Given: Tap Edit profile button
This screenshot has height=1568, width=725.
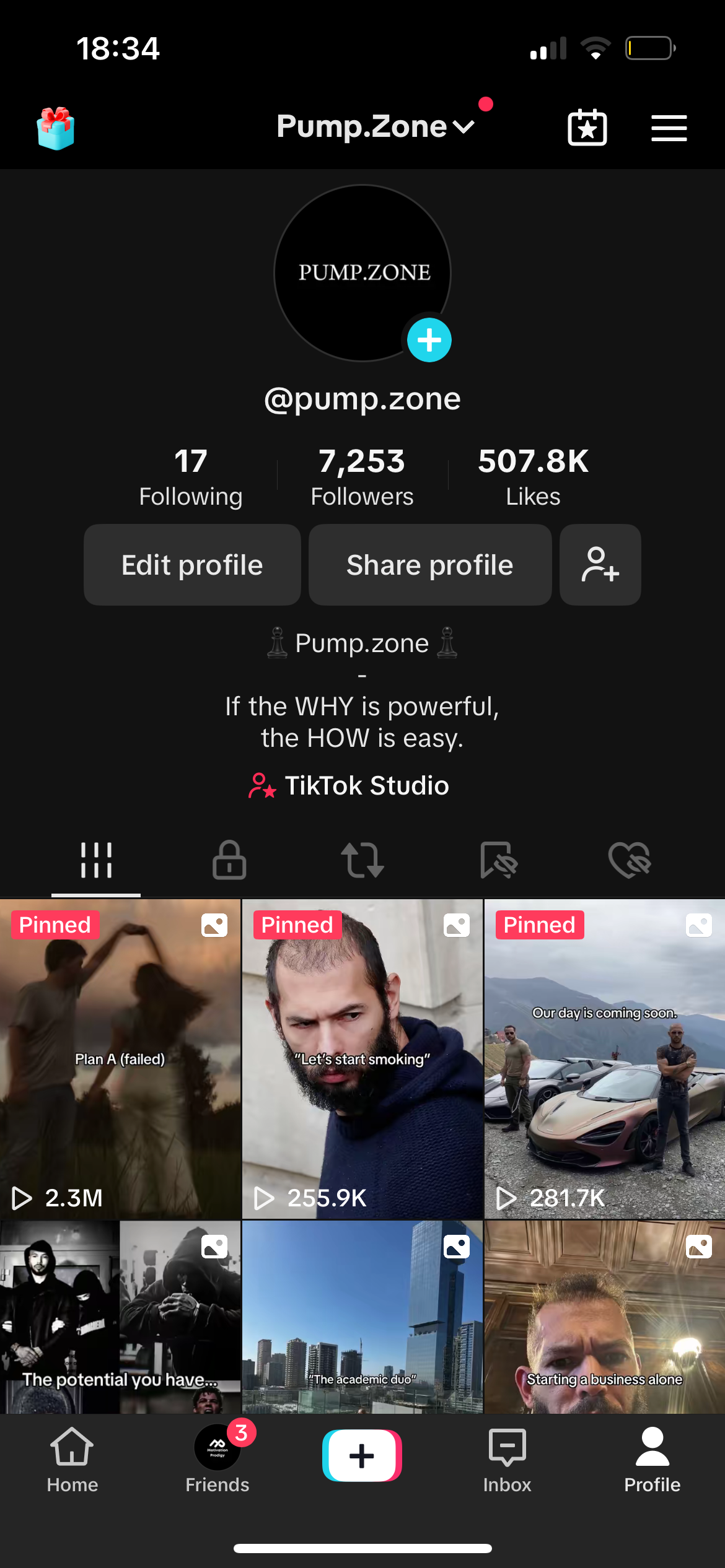Looking at the screenshot, I should point(192,565).
